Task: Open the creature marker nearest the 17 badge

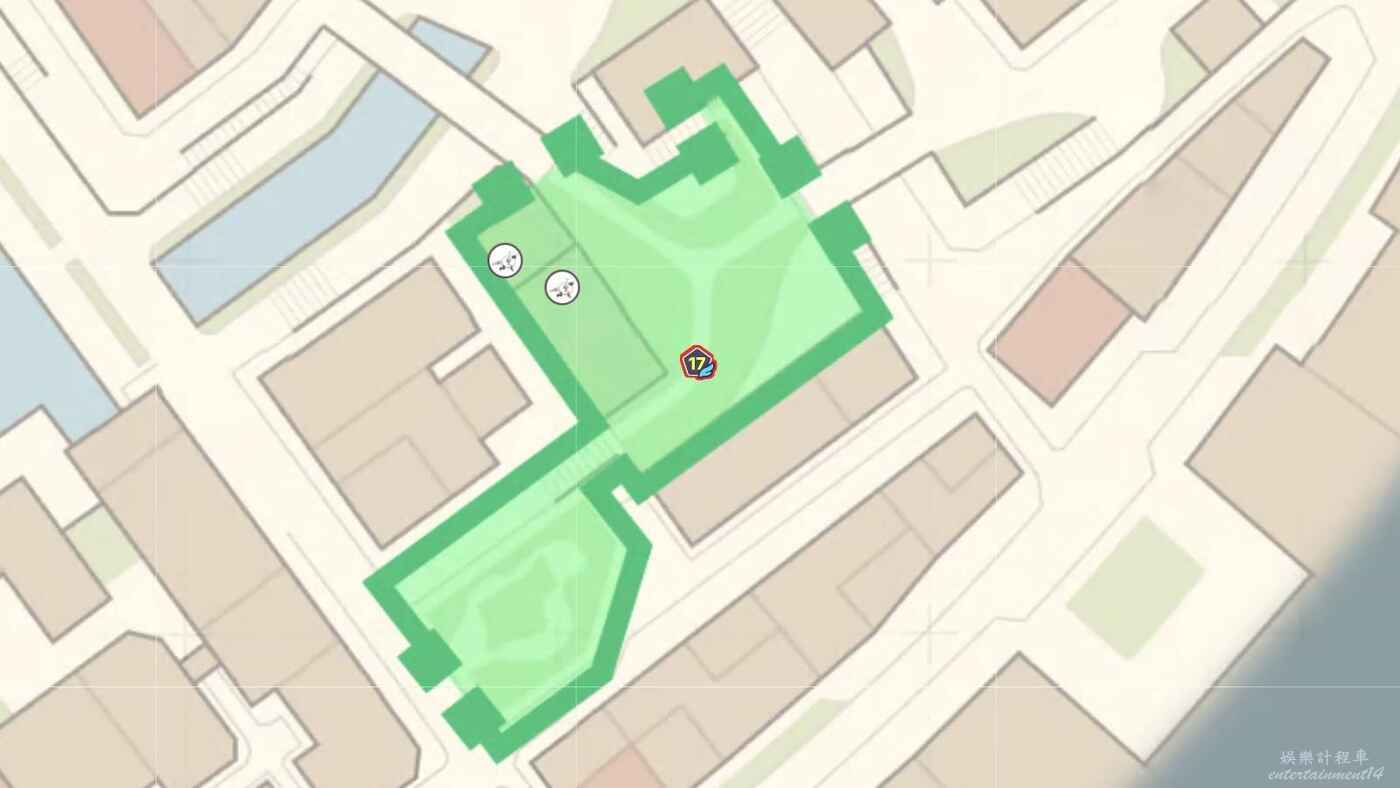Action: [x=563, y=288]
